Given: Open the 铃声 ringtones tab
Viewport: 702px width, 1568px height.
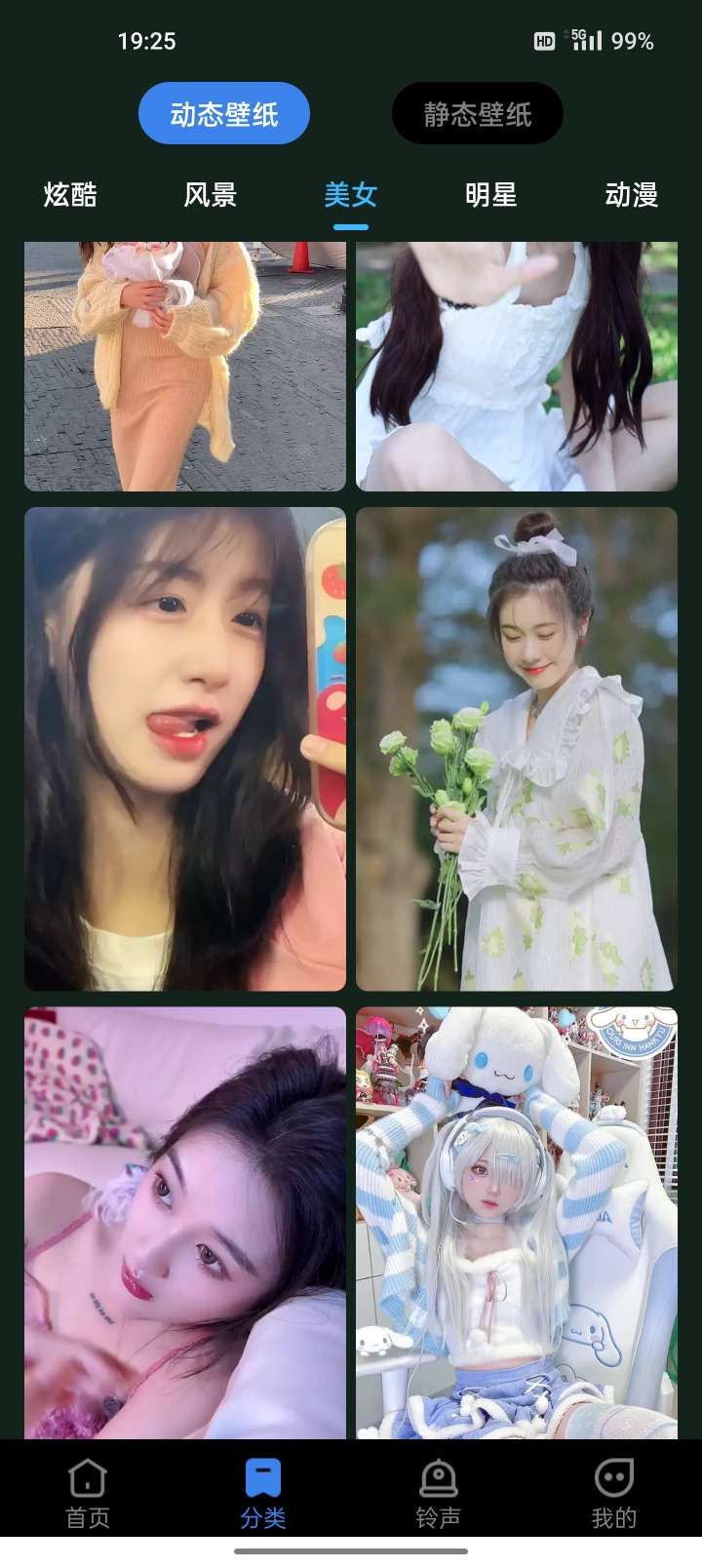Looking at the screenshot, I should coord(439,1494).
